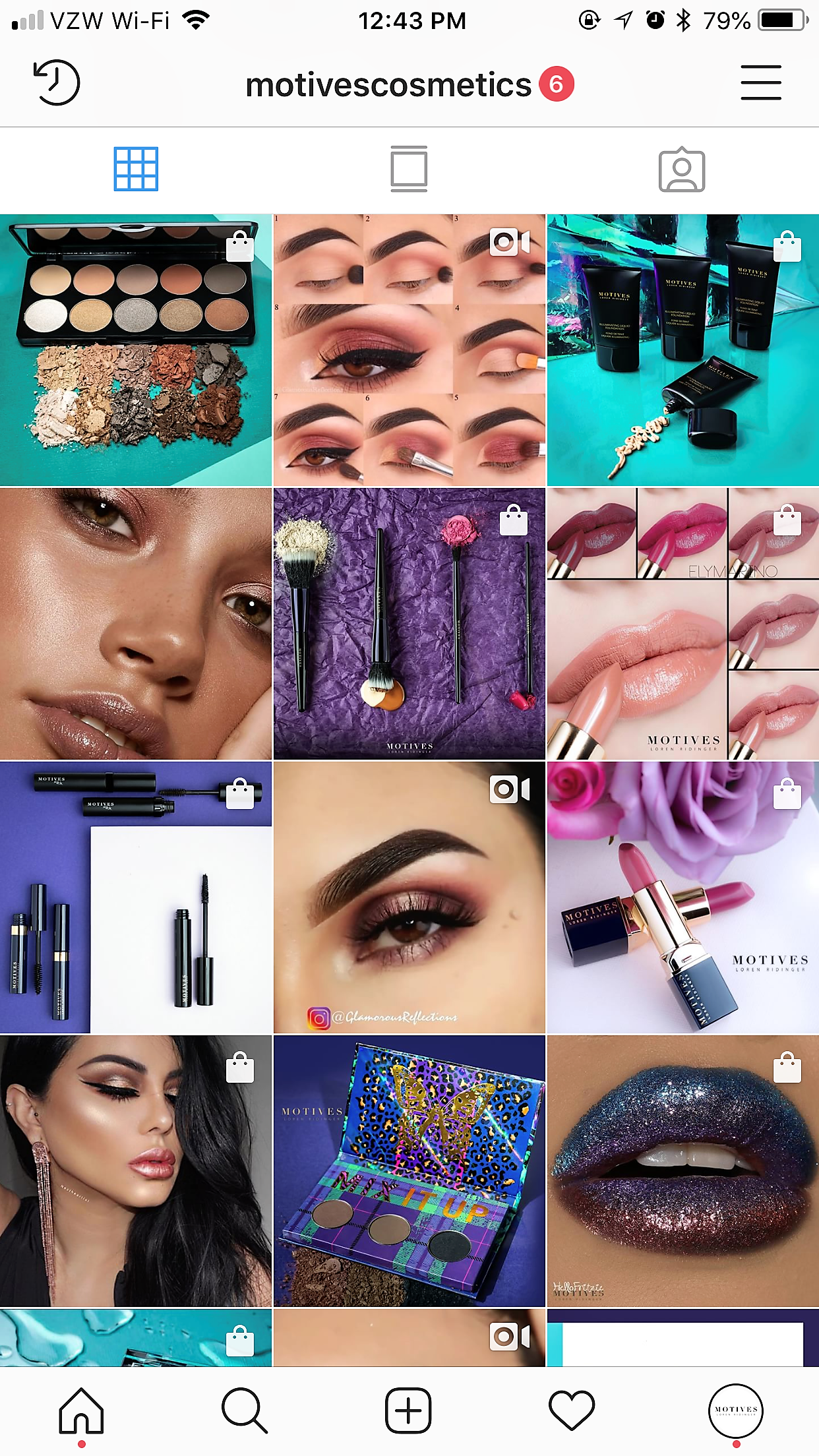The height and width of the screenshot is (1456, 819).
Task: Open the posts grid view tab
Action: pos(136,170)
